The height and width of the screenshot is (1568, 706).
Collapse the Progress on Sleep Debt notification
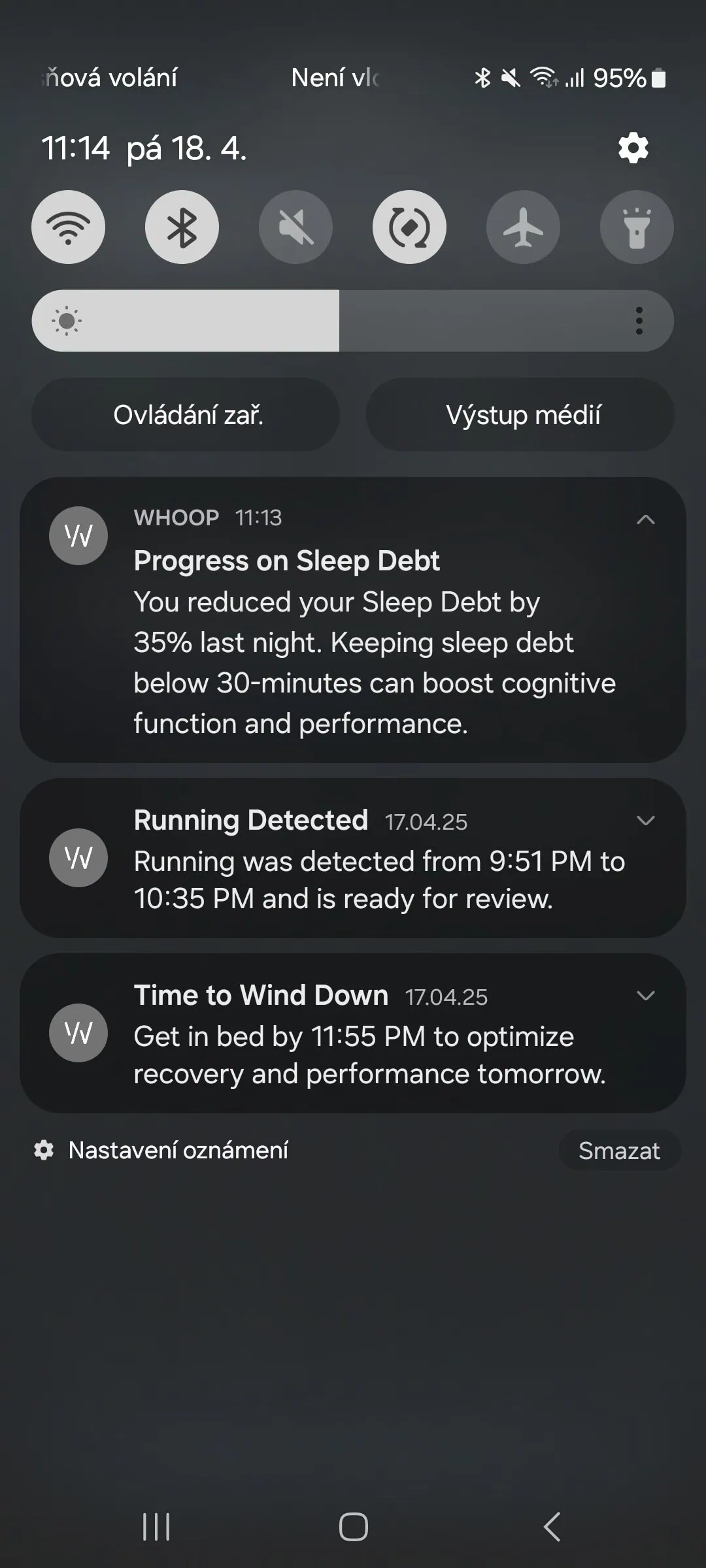[x=645, y=520]
